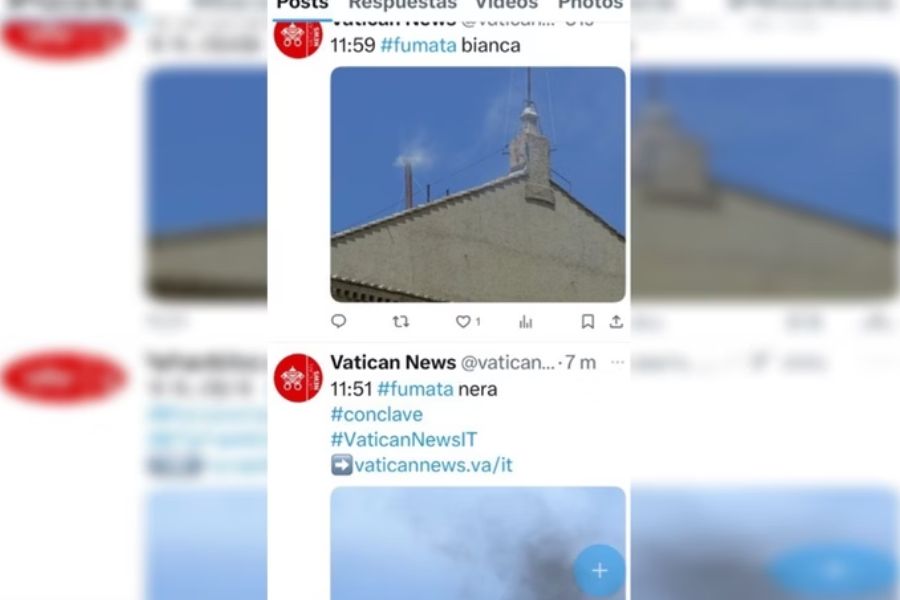Like the fumata bianca post

[464, 321]
